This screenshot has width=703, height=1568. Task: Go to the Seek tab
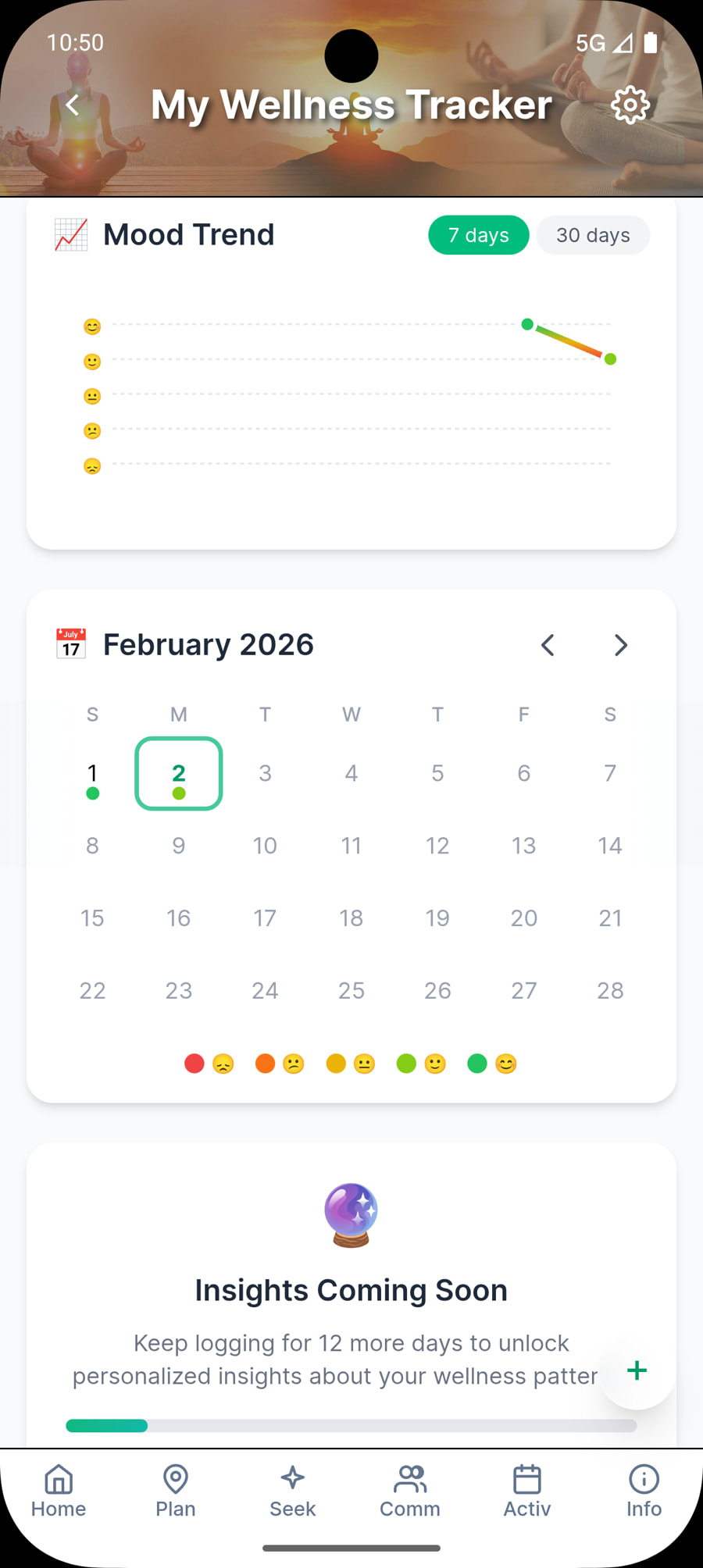coord(293,1491)
